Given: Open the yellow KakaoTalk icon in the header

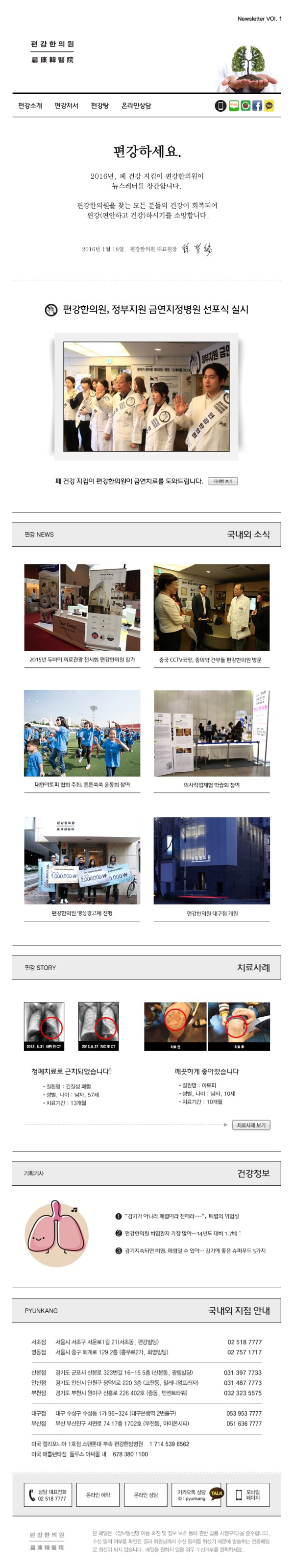Looking at the screenshot, I should click(x=269, y=106).
